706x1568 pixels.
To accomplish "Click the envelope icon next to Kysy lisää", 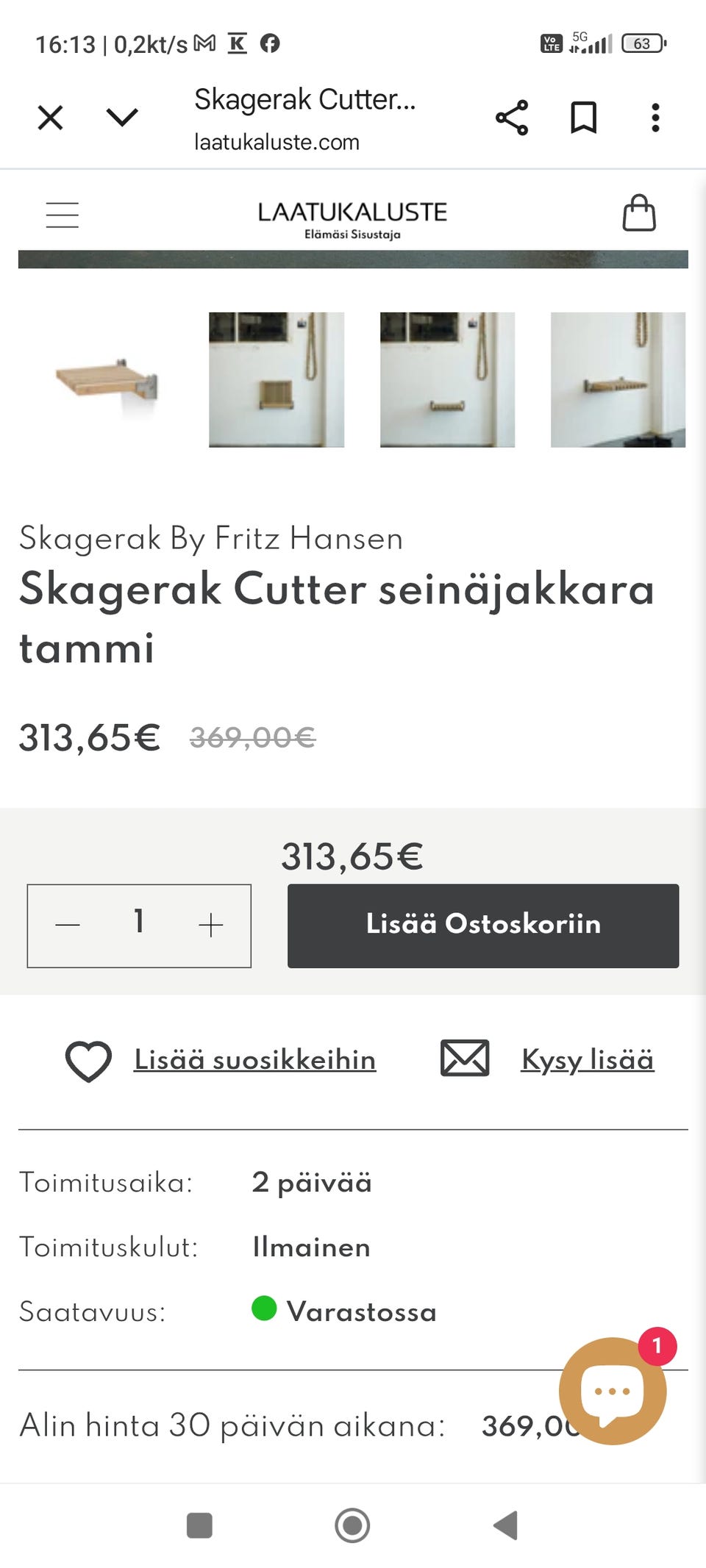I will (x=466, y=1059).
